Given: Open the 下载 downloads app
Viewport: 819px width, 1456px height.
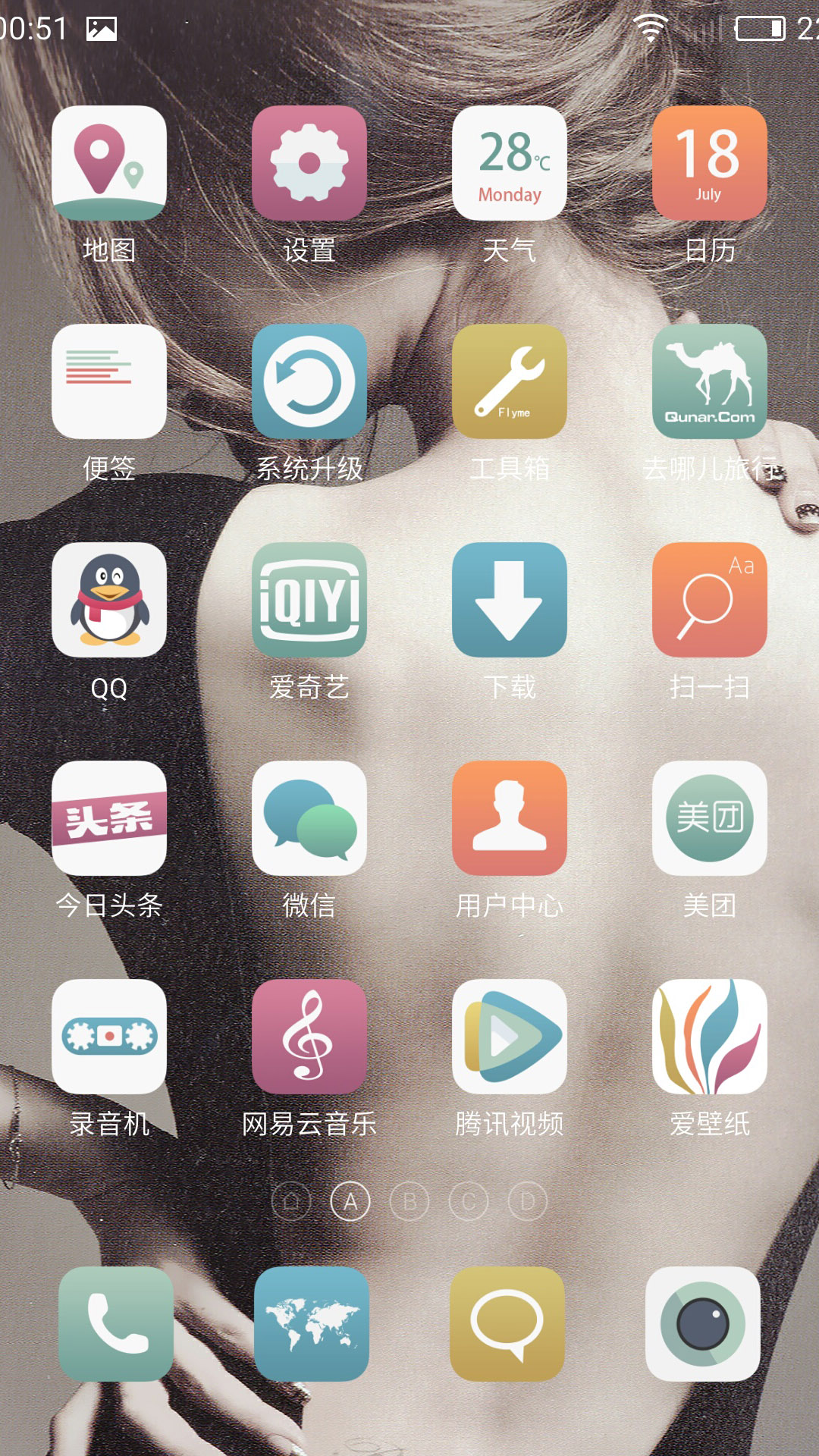Looking at the screenshot, I should coord(510,600).
